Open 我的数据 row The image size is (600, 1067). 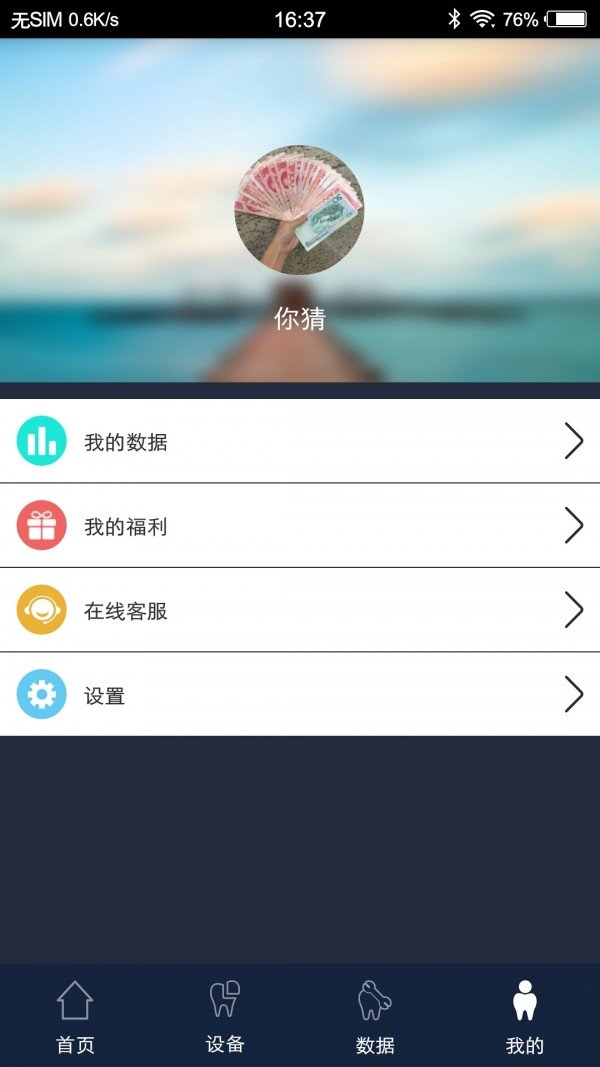(x=300, y=441)
